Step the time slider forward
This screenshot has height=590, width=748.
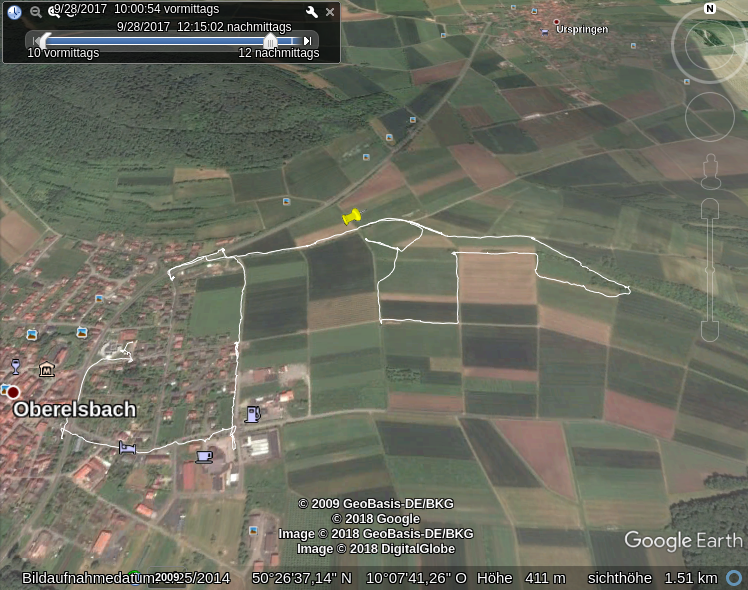coord(307,41)
